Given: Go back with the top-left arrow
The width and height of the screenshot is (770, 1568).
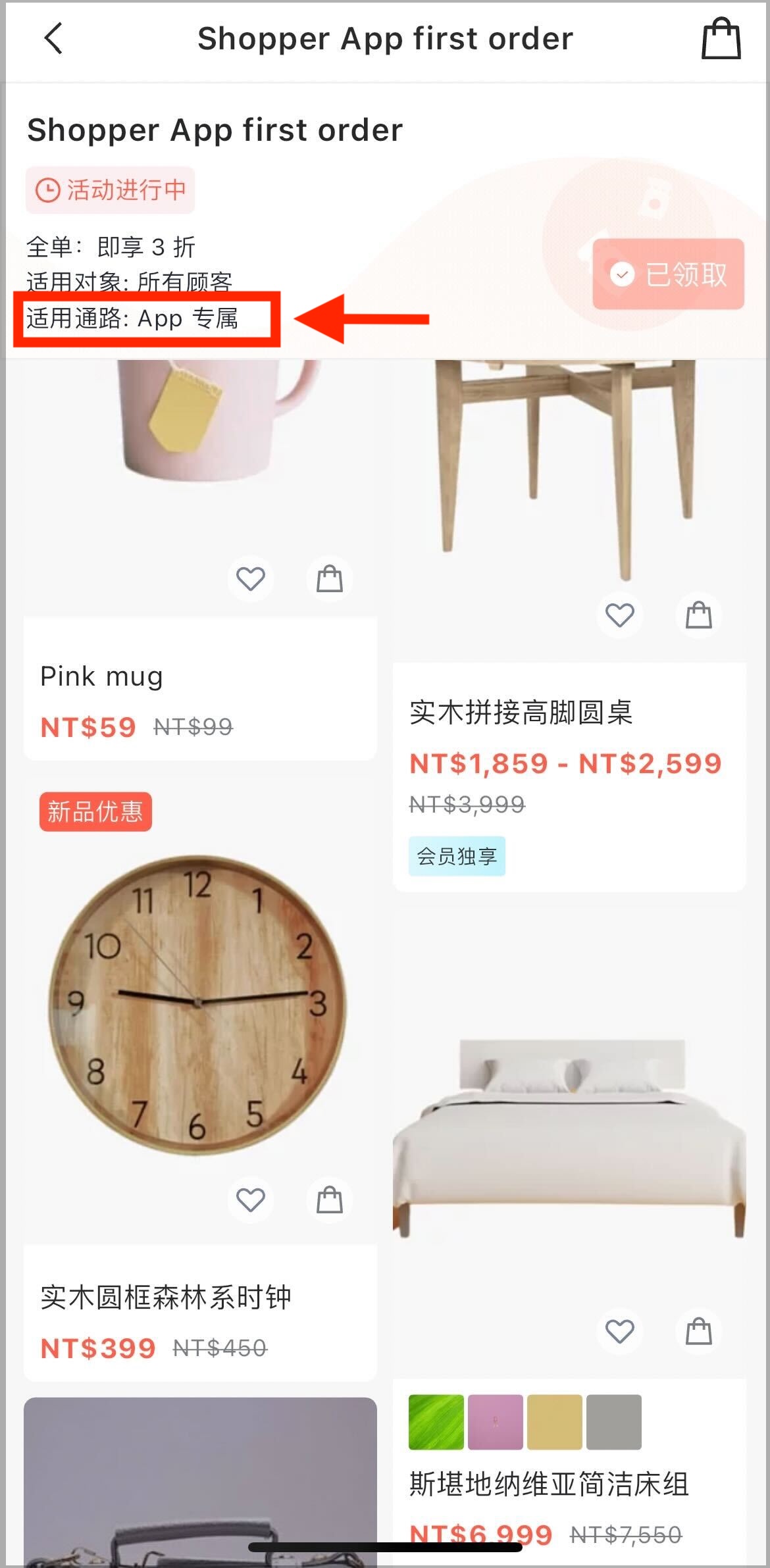Looking at the screenshot, I should click(54, 38).
